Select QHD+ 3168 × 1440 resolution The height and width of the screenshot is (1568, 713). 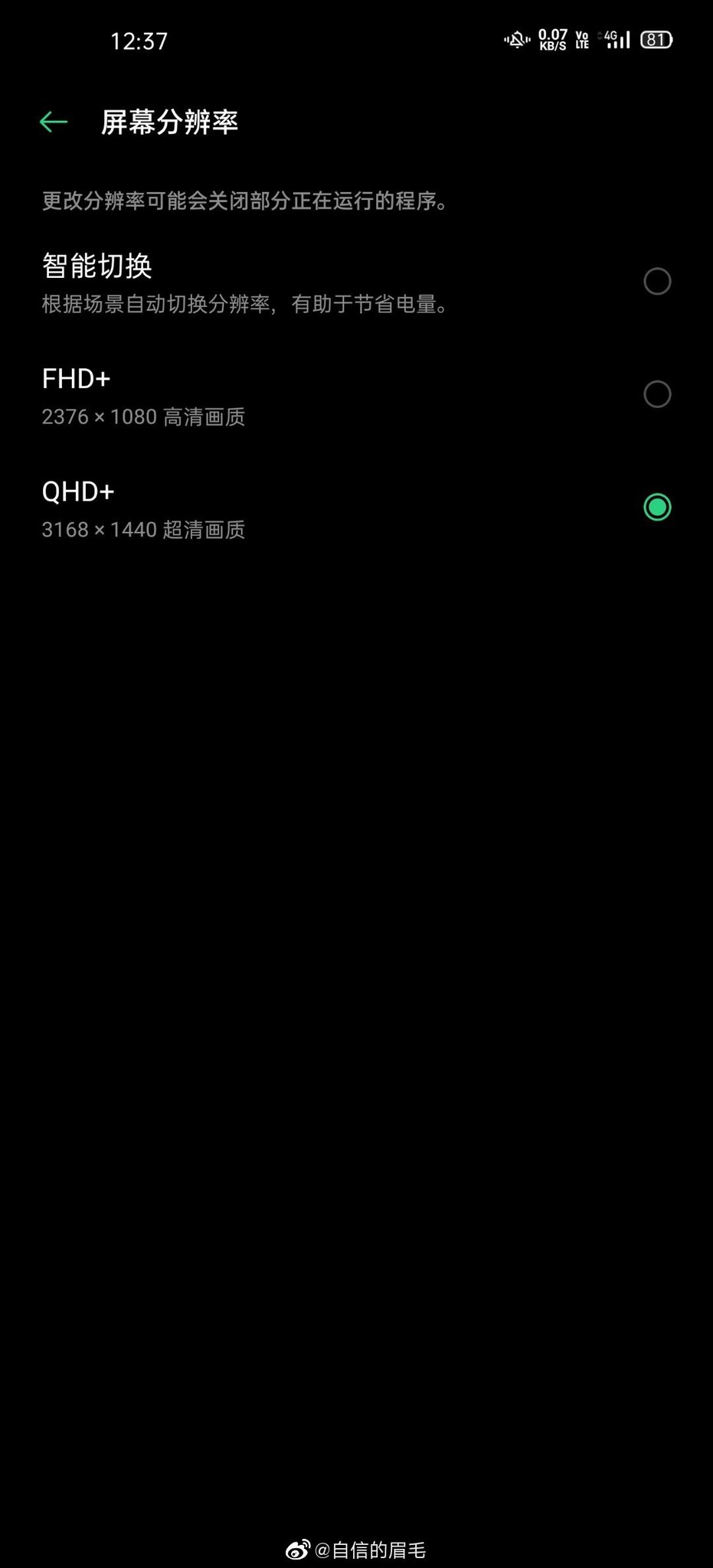point(656,507)
